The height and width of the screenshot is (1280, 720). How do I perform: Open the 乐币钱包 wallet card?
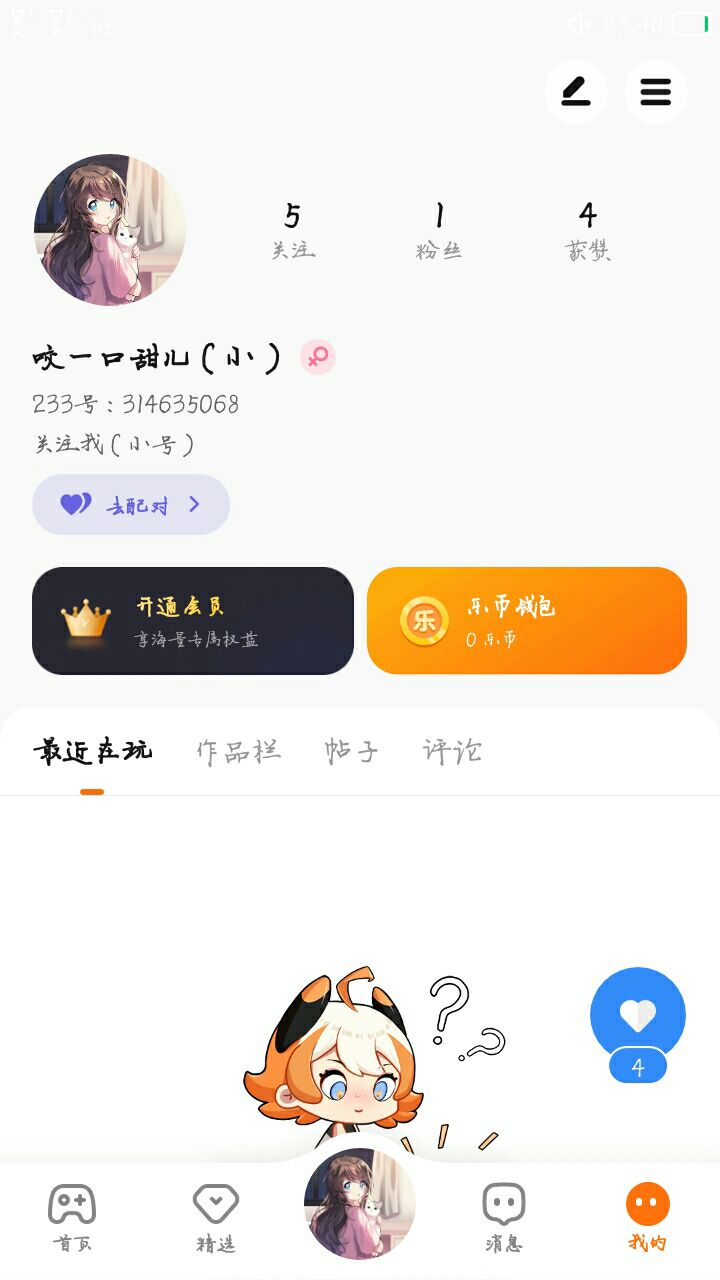tap(527, 621)
